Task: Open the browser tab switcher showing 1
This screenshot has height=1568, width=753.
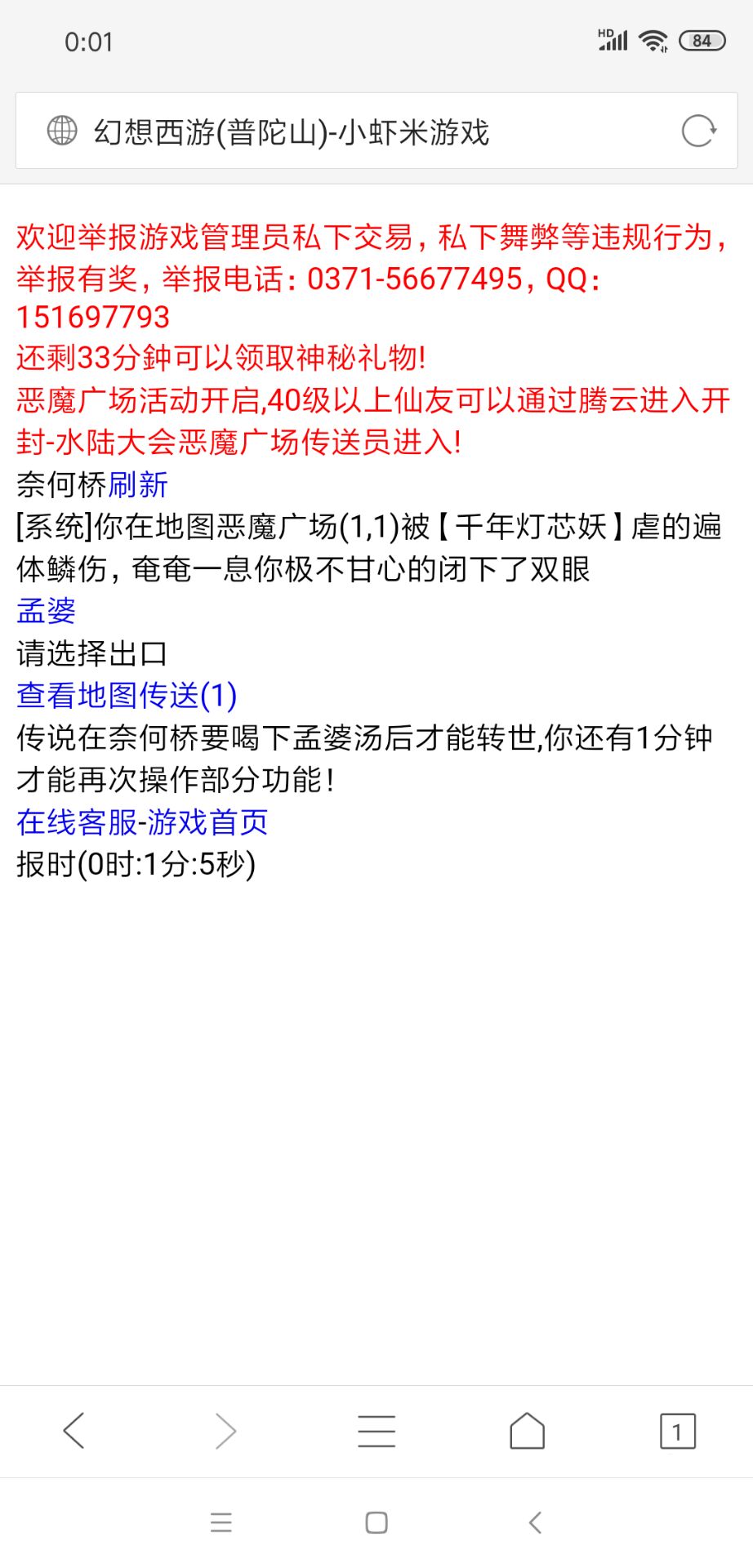Action: coord(677,1431)
